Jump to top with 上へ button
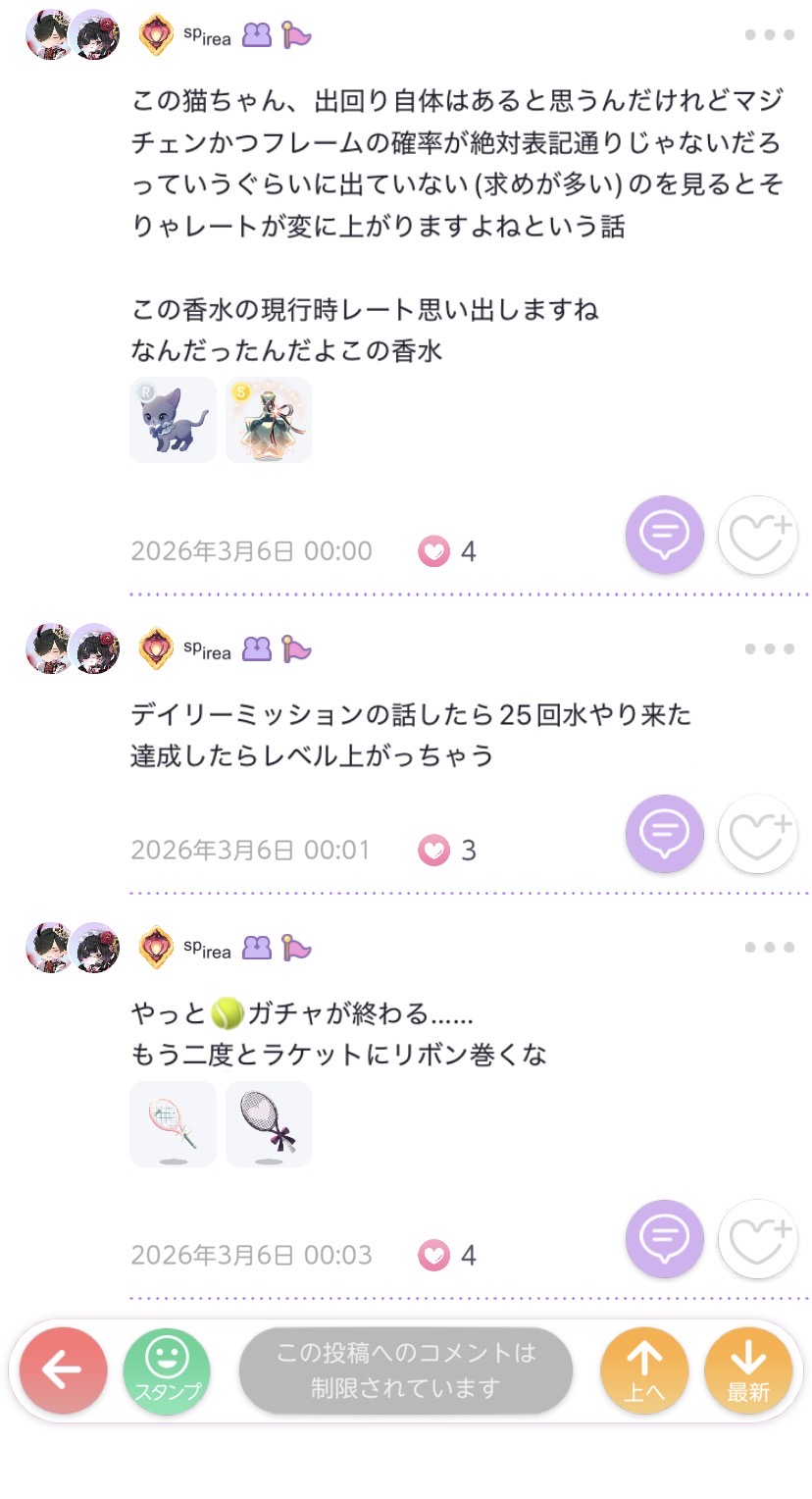The height and width of the screenshot is (1499, 812). pyautogui.click(x=644, y=1370)
